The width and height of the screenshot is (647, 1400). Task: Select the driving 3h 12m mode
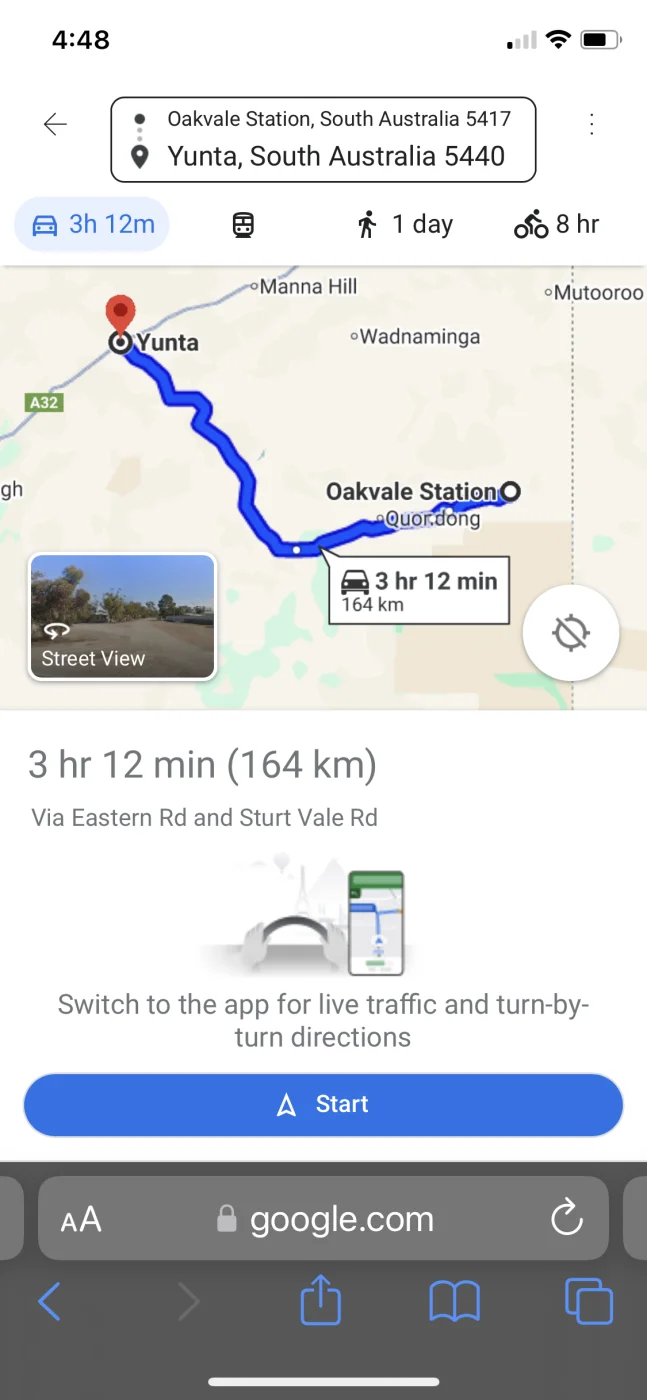point(93,224)
